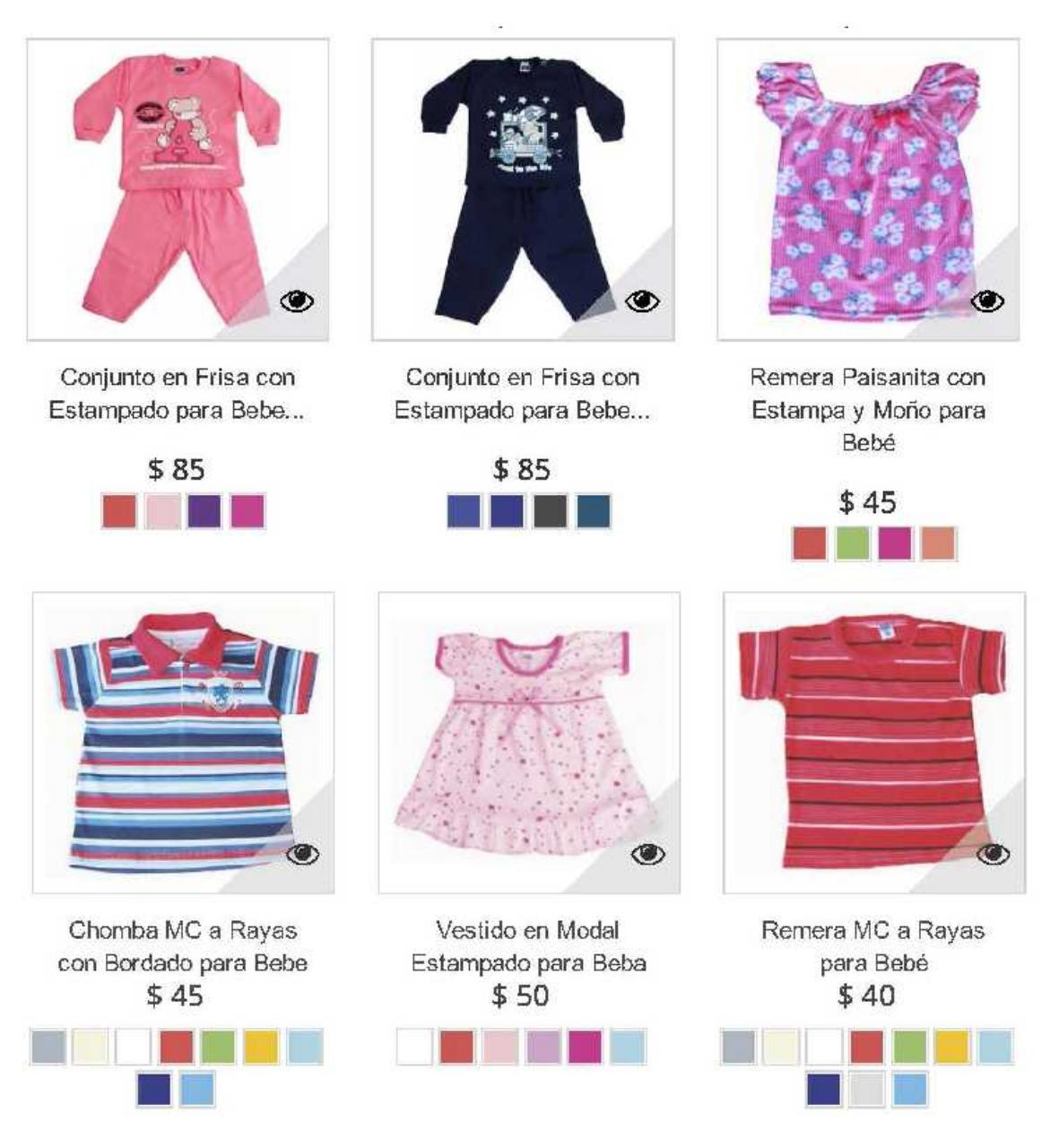
Task: Pick navy blue swatch under Remera MC a Rayas
Action: (823, 1089)
